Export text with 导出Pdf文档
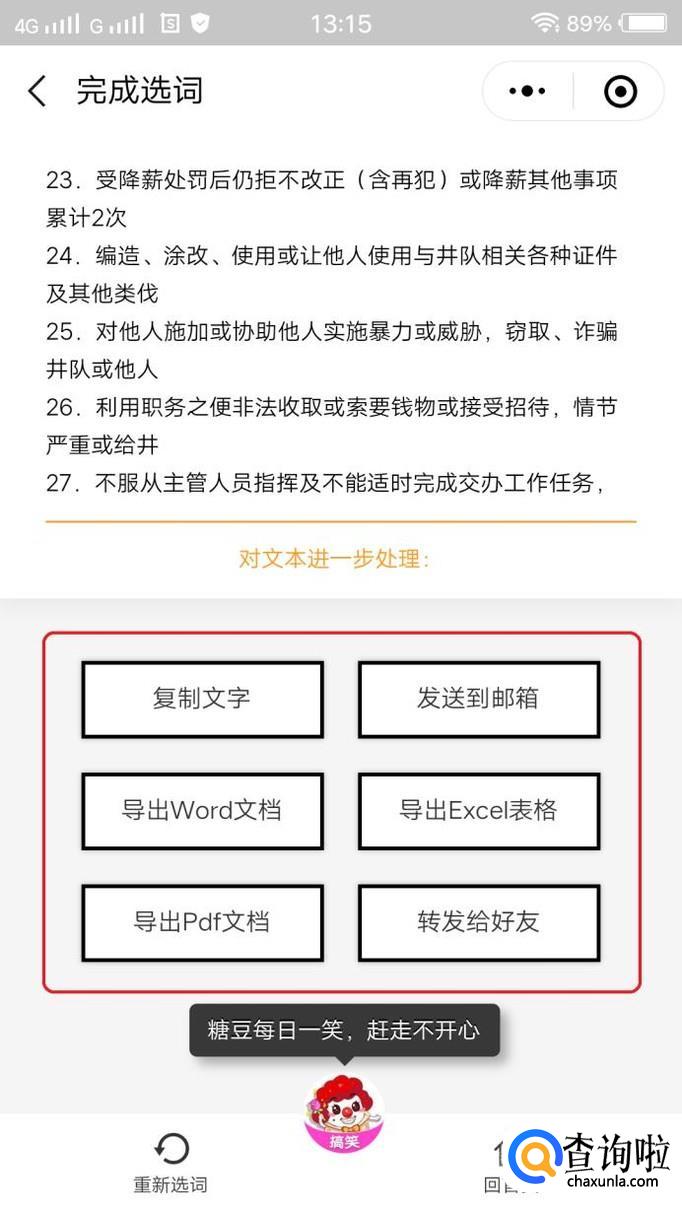The width and height of the screenshot is (682, 1212). click(202, 922)
